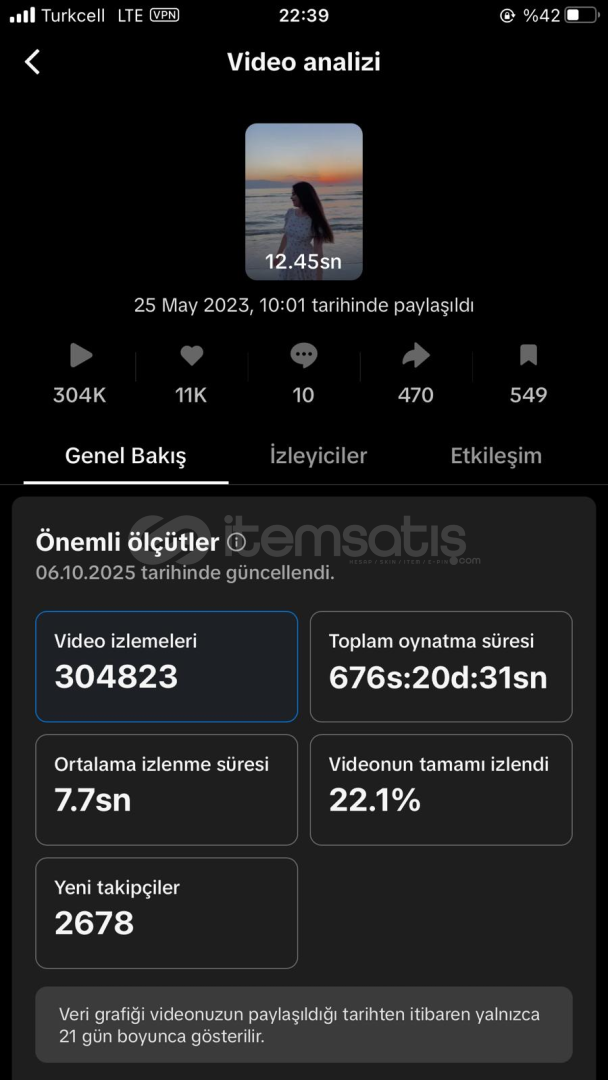Viewport: 608px width, 1080px height.
Task: Open the Etkileşim tab
Action: 496,456
